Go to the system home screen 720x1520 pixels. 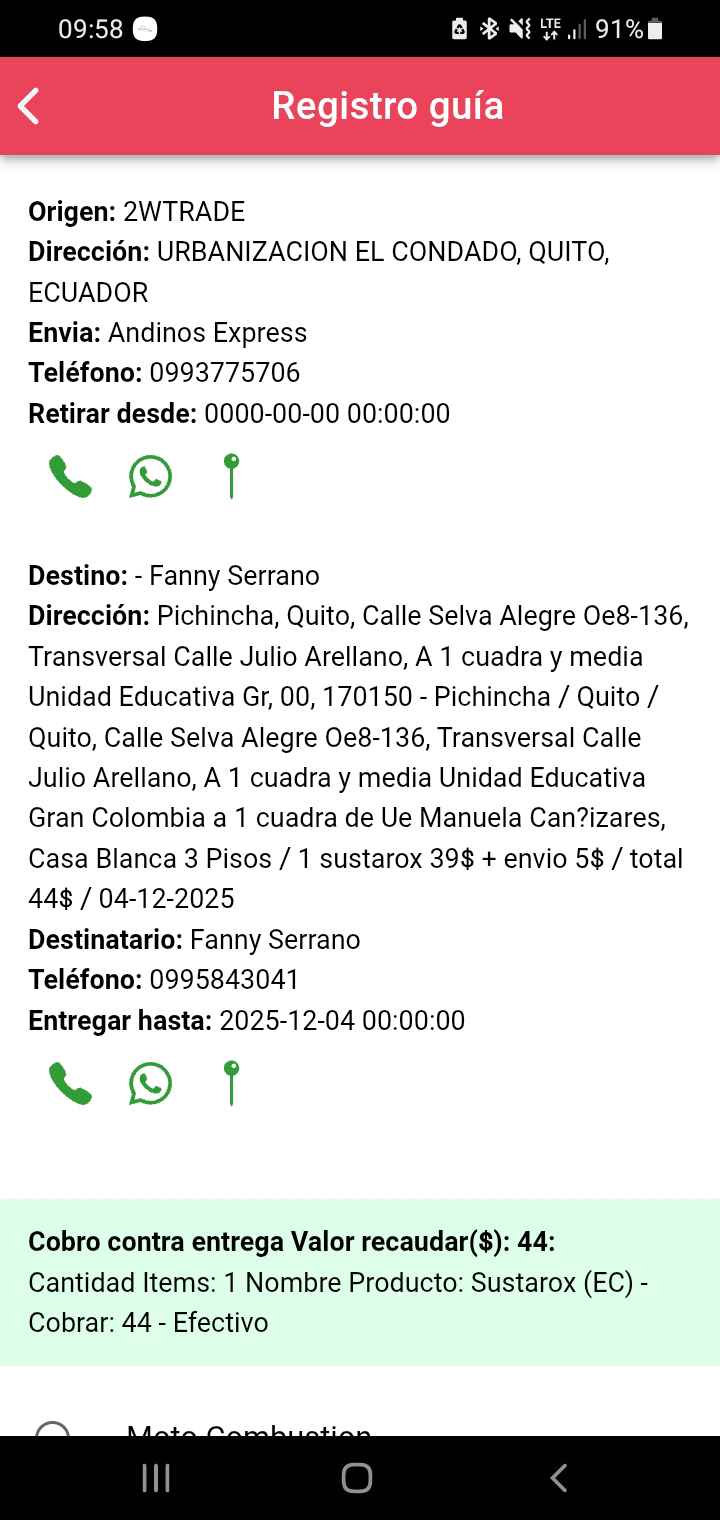click(357, 1478)
